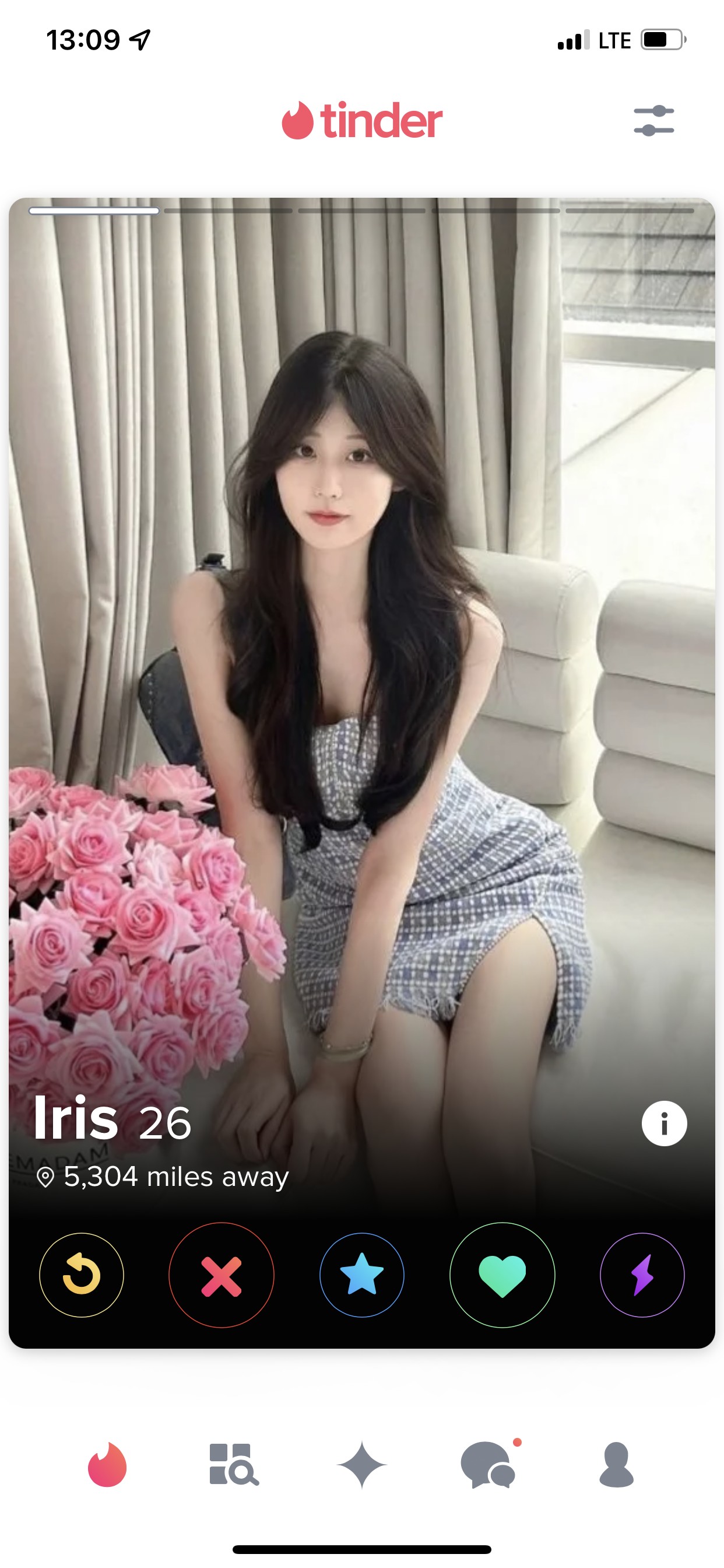This screenshot has width=724, height=1568.
Task: Open my Profile tab
Action: [x=616, y=1465]
